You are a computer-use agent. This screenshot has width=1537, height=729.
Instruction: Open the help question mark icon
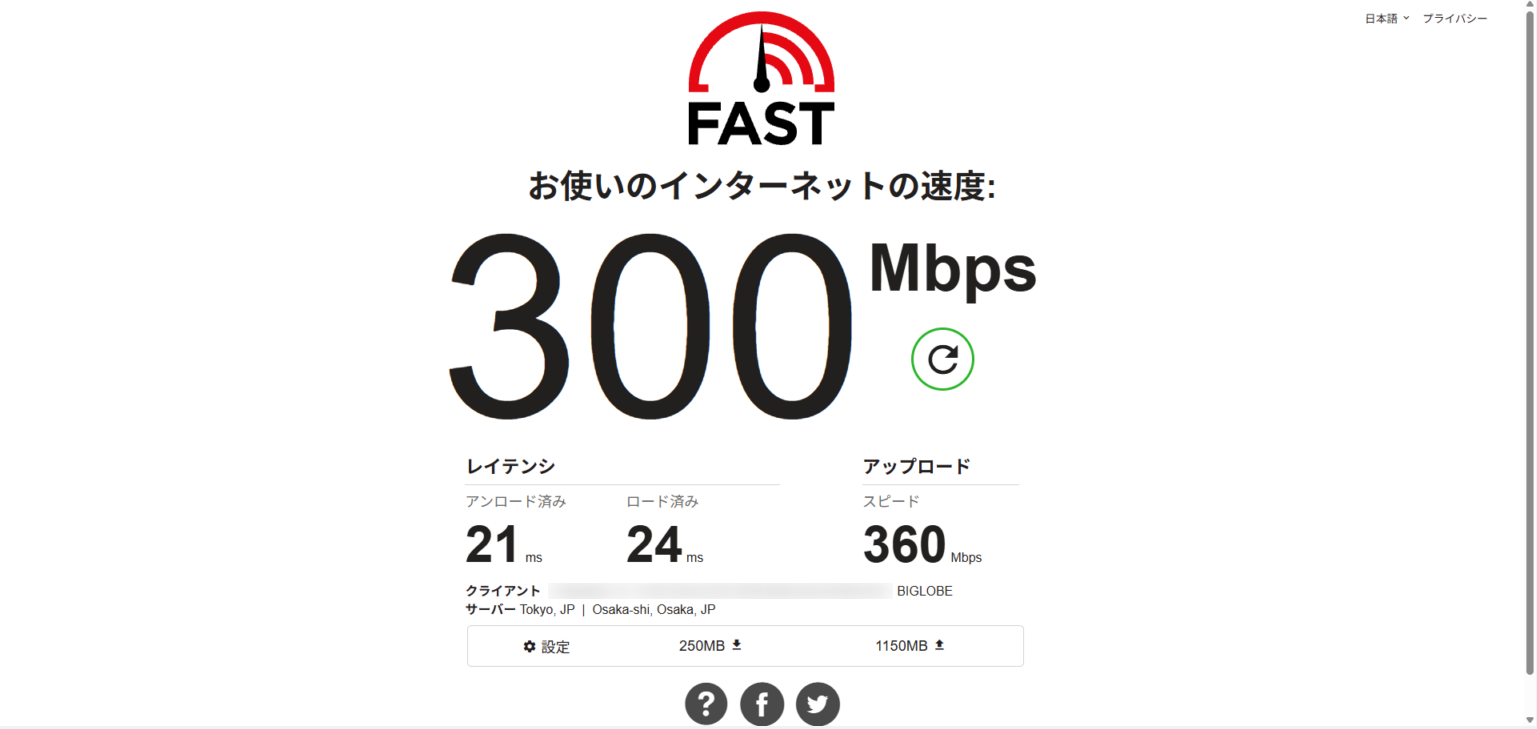[706, 704]
